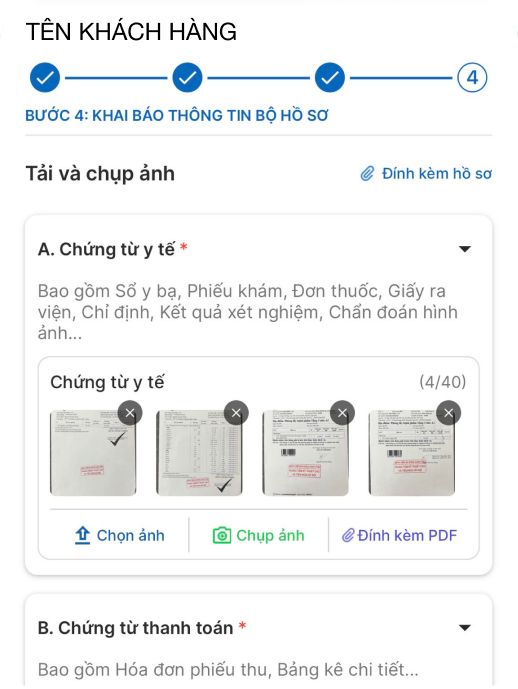The image size is (518, 689).
Task: Remove the first medical document thumbnail
Action: [x=130, y=413]
